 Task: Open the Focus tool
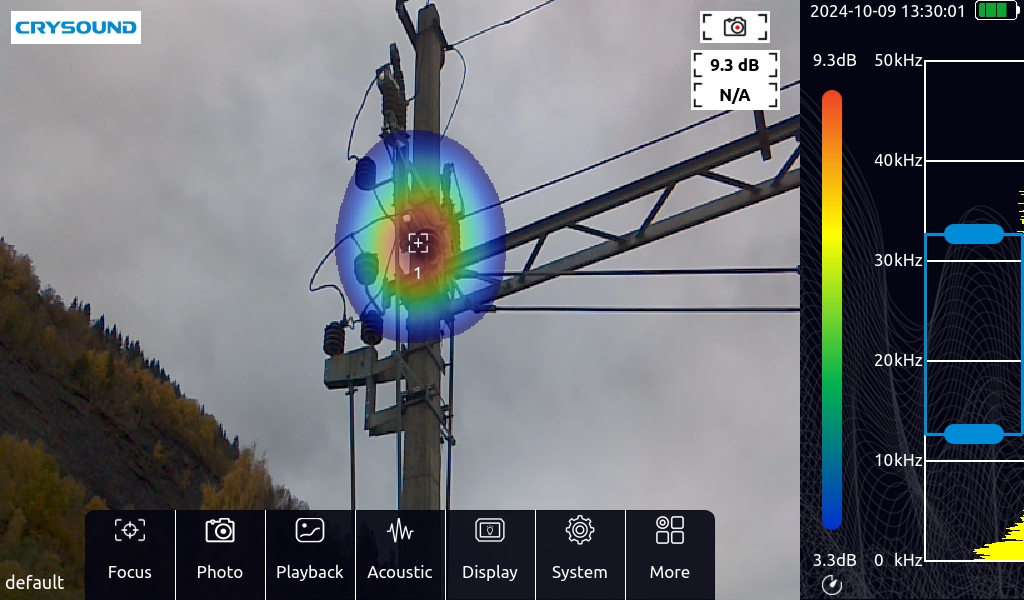(130, 548)
